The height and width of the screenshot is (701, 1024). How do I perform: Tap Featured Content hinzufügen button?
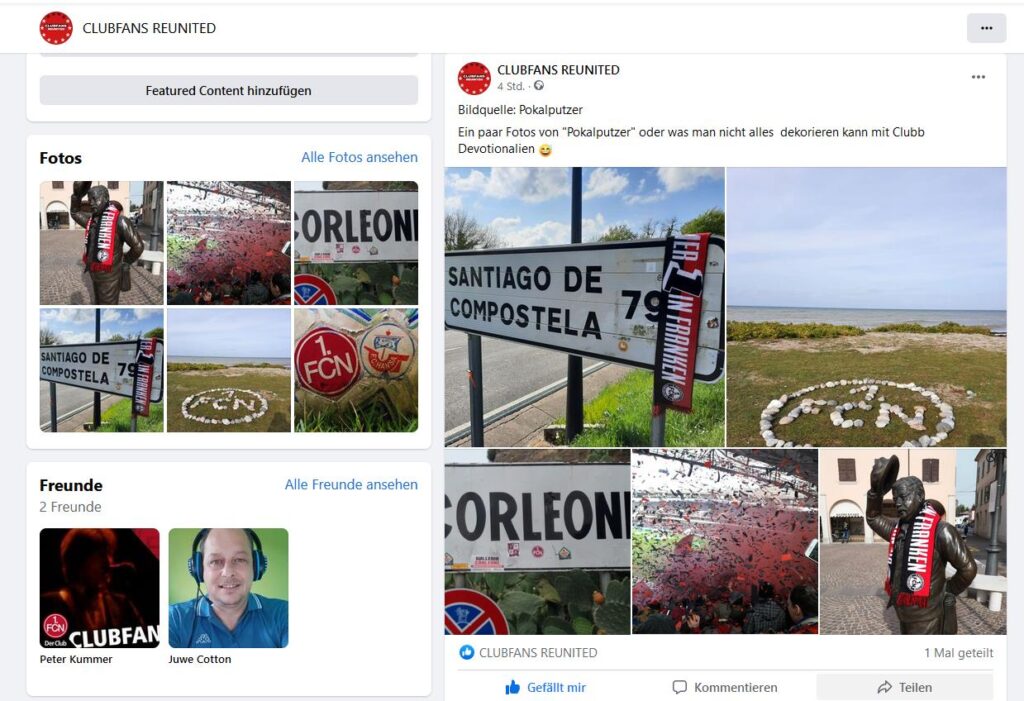coord(228,90)
